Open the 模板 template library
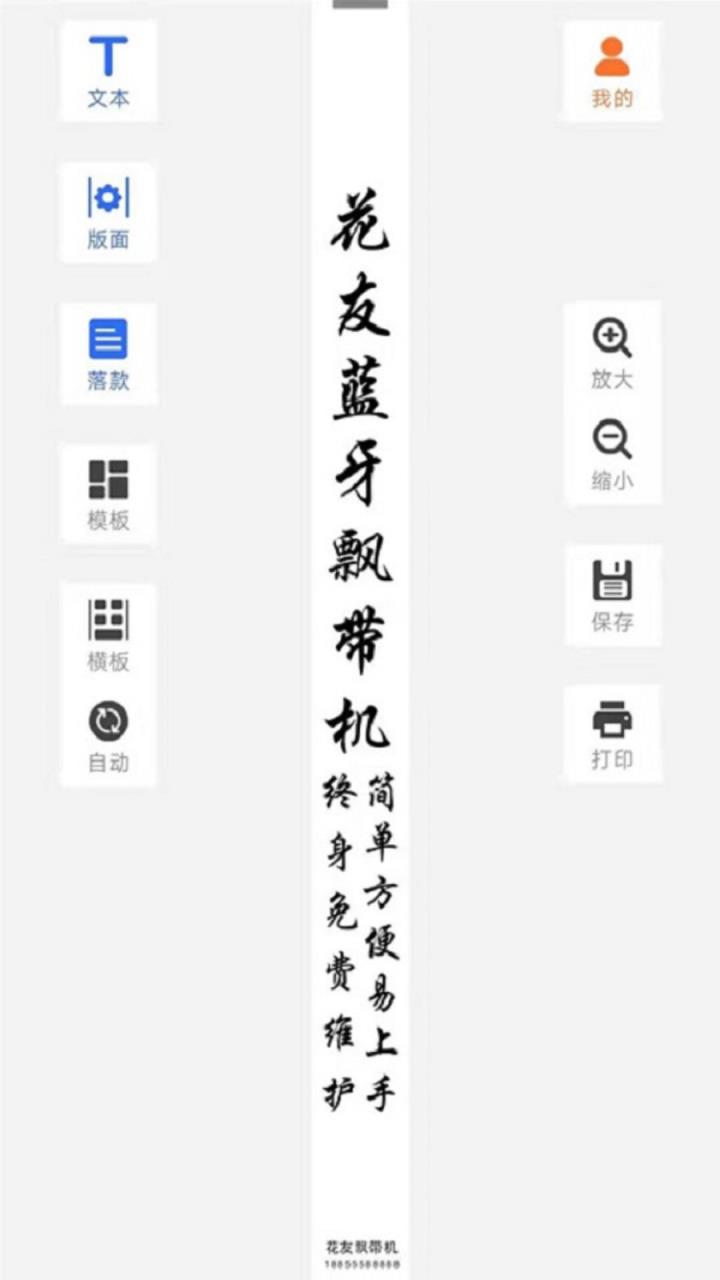Image resolution: width=720 pixels, height=1280 pixels. [107, 493]
